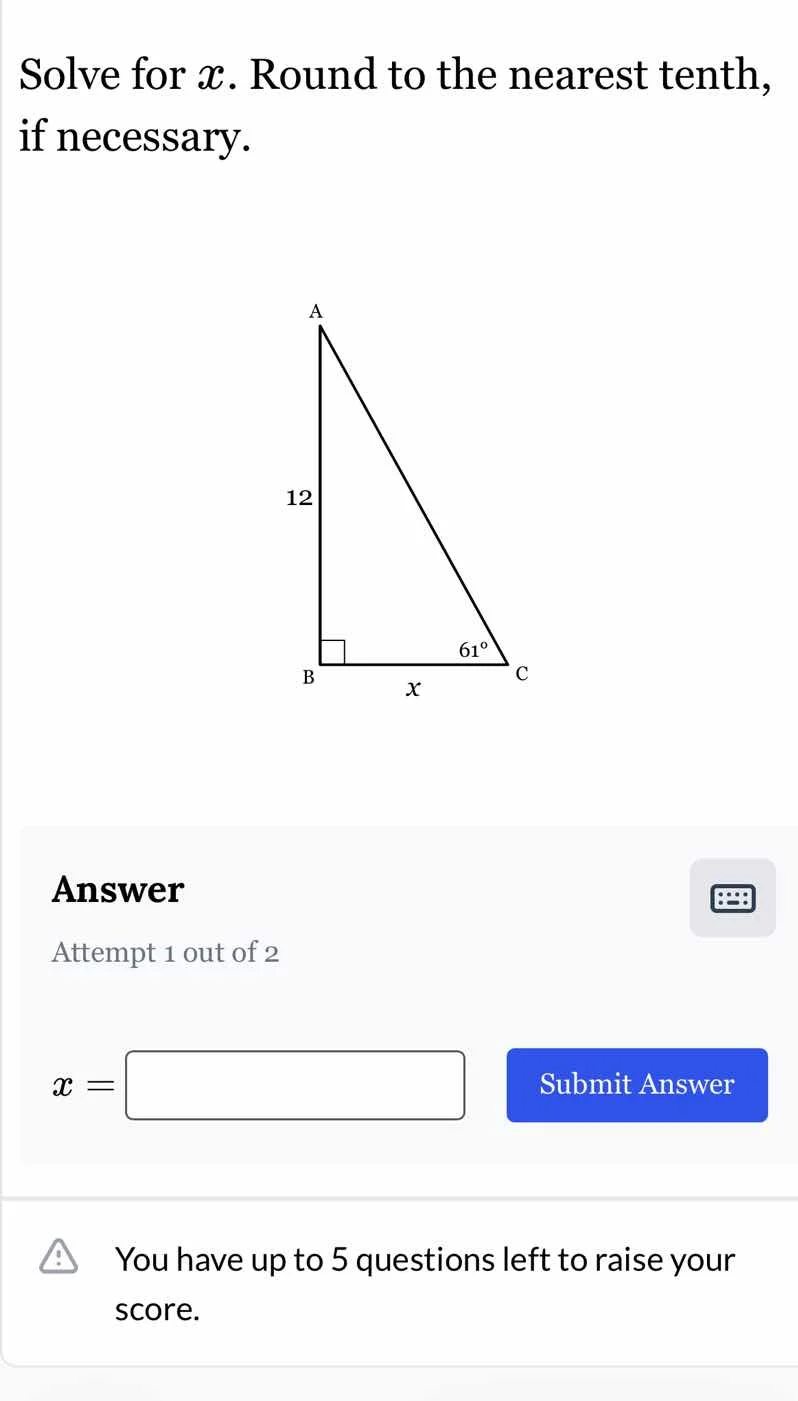Click the Answer section heading

tap(117, 889)
